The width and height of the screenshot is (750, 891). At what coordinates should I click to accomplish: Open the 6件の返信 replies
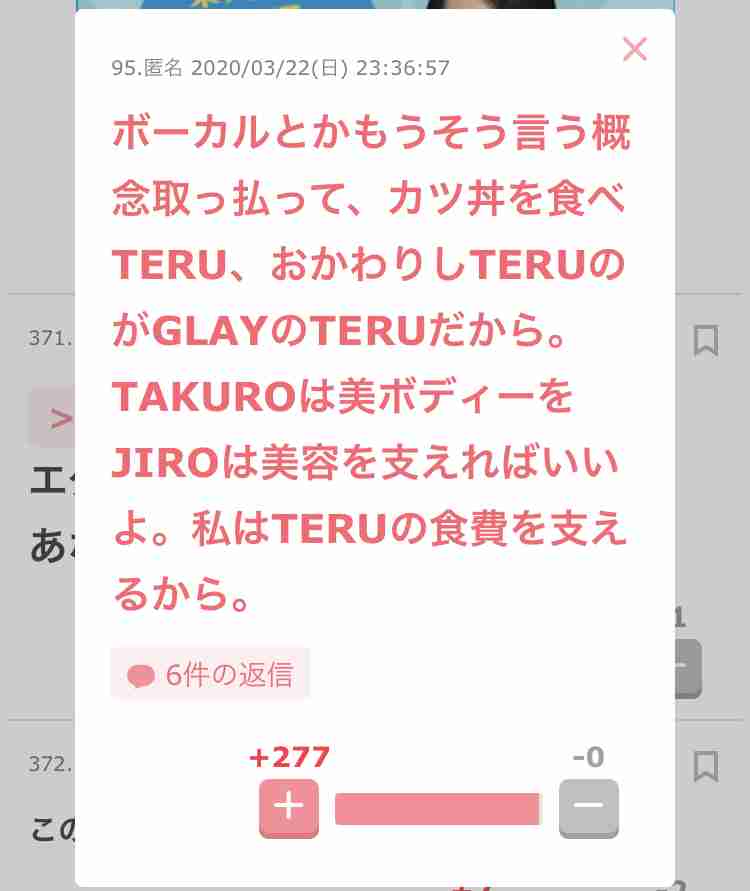click(210, 675)
